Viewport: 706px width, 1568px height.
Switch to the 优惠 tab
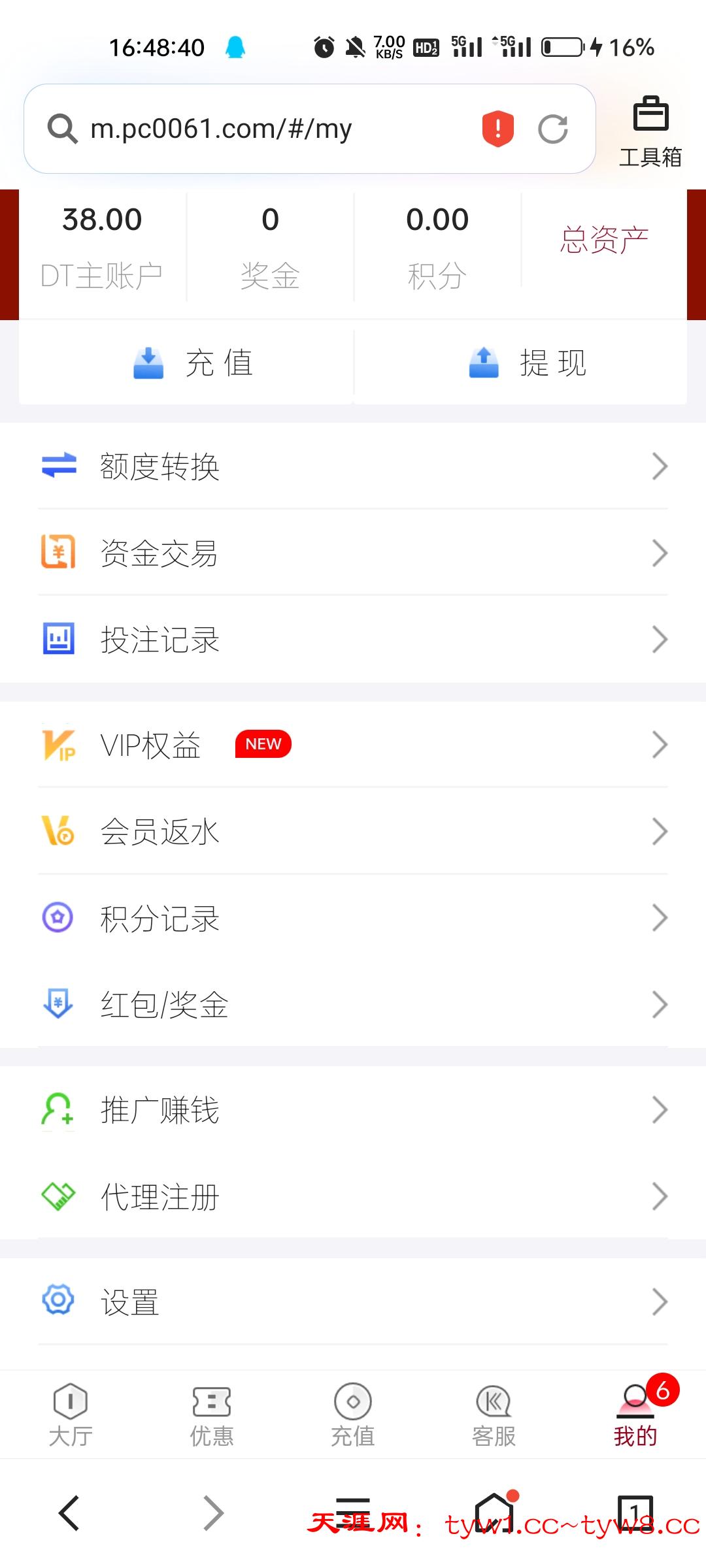pyautogui.click(x=212, y=1414)
